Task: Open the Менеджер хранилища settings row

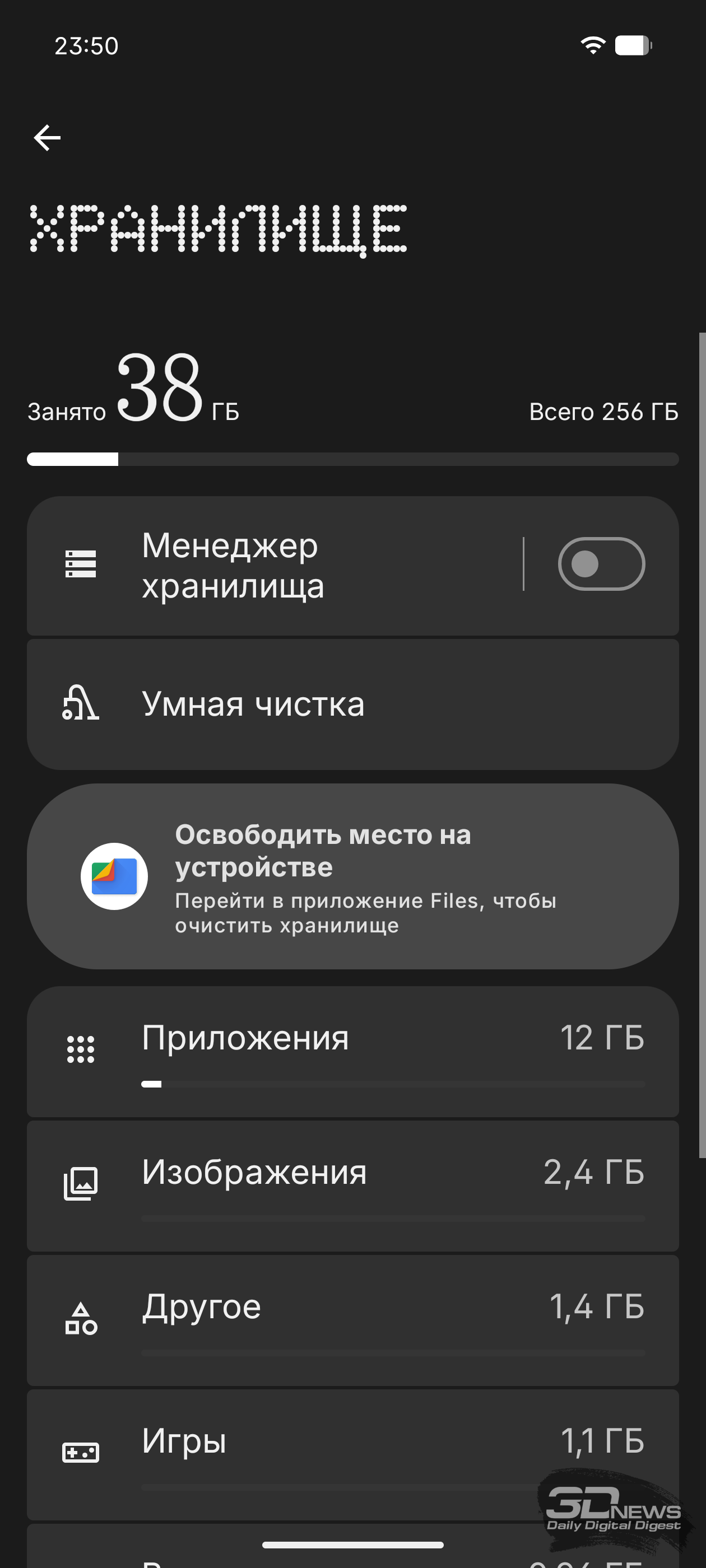Action: (x=274, y=566)
